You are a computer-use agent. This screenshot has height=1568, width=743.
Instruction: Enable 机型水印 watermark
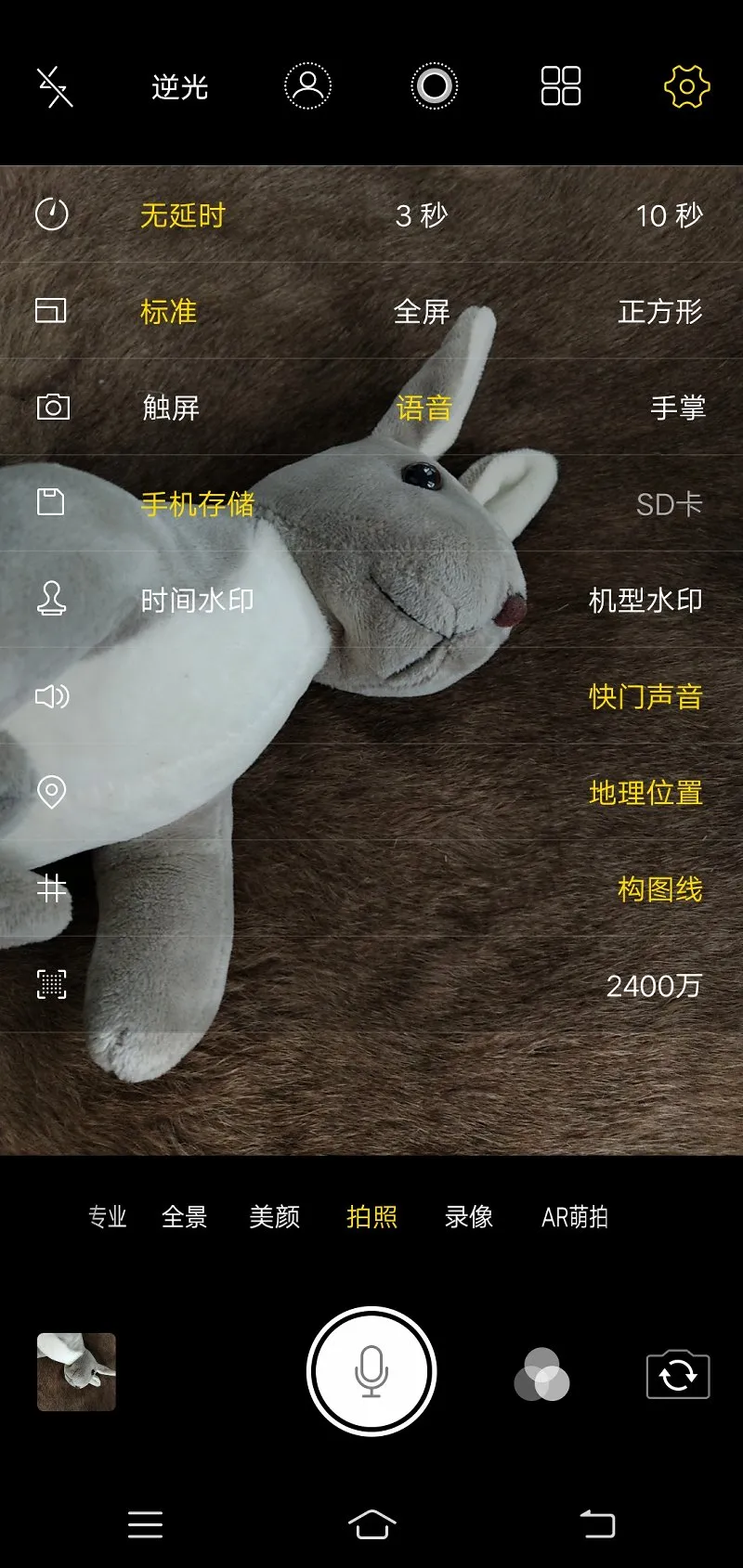(x=645, y=601)
